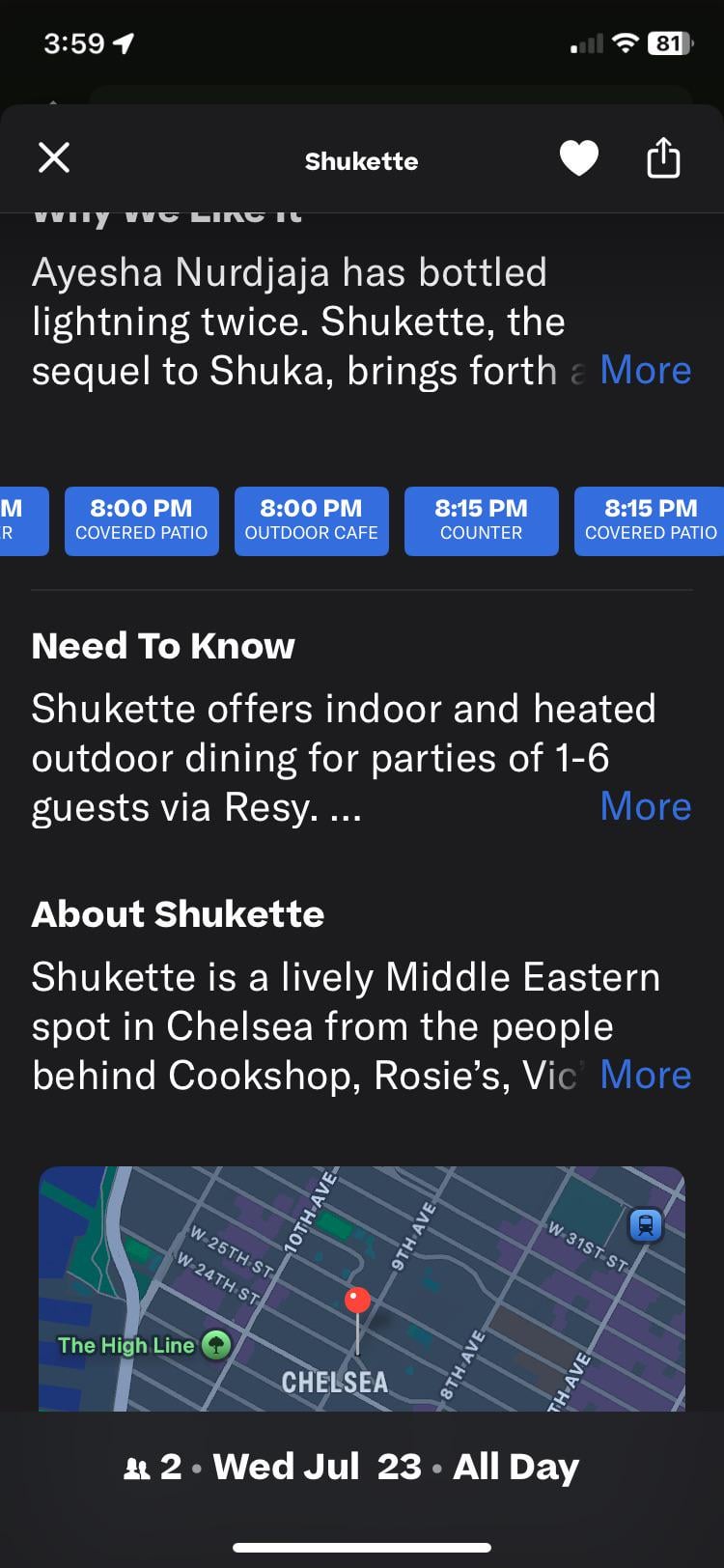
Task: Read more in About Shukette
Action: (645, 1076)
